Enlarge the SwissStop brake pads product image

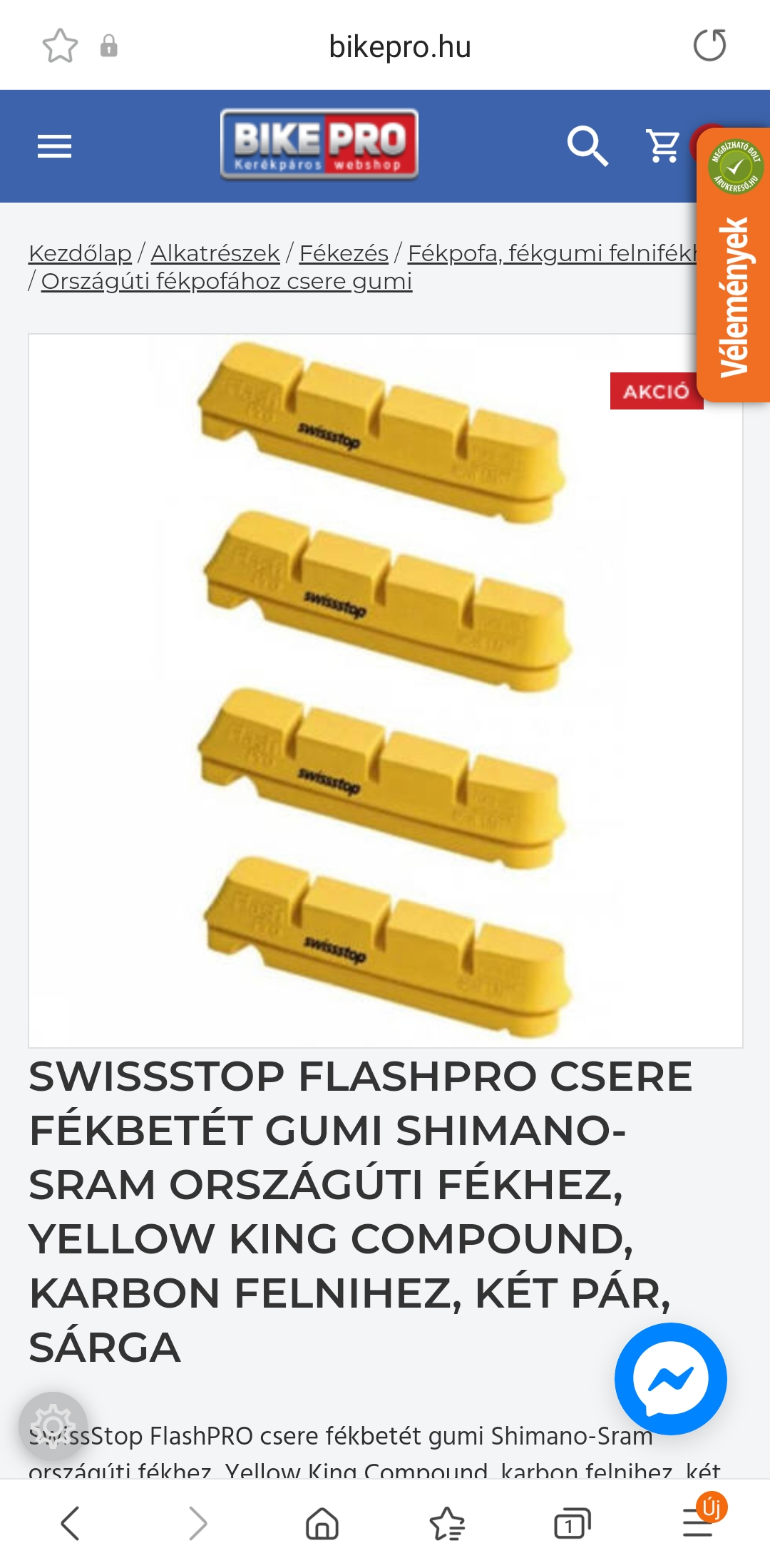click(385, 691)
